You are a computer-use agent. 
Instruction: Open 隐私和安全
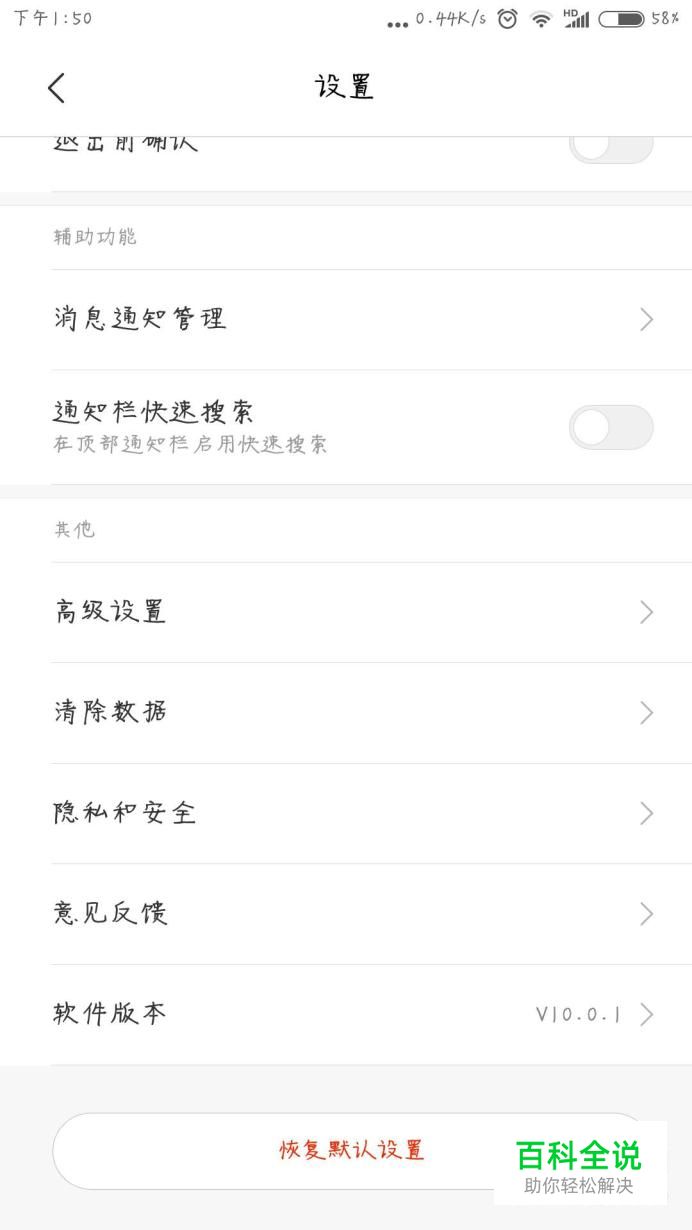pyautogui.click(x=346, y=814)
